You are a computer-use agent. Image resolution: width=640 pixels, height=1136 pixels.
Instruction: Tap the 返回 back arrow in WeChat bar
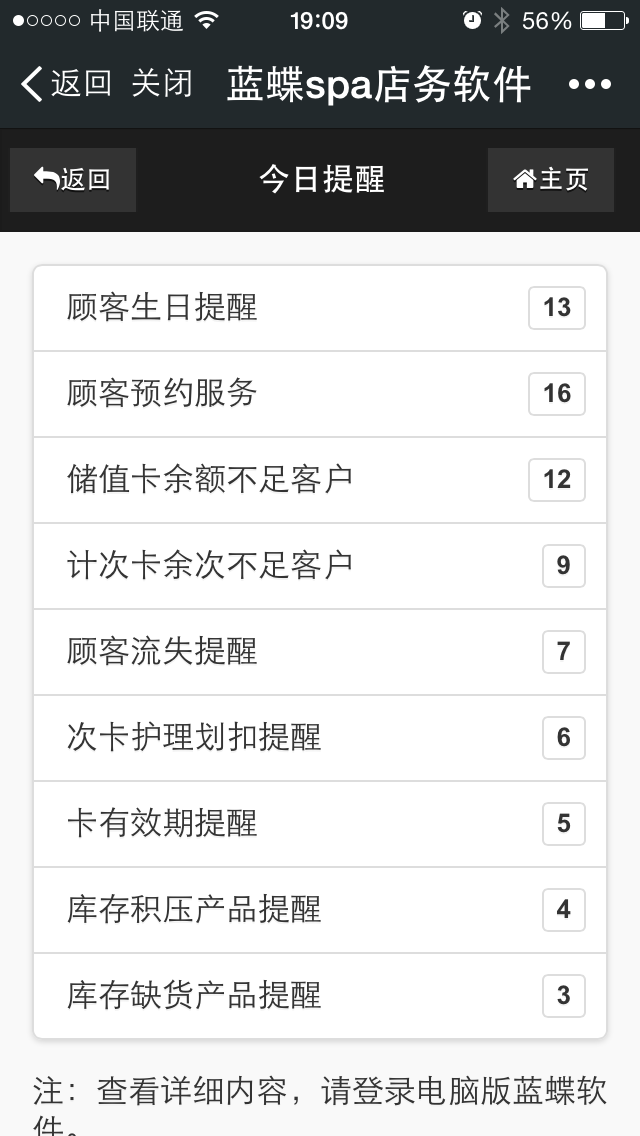click(66, 83)
